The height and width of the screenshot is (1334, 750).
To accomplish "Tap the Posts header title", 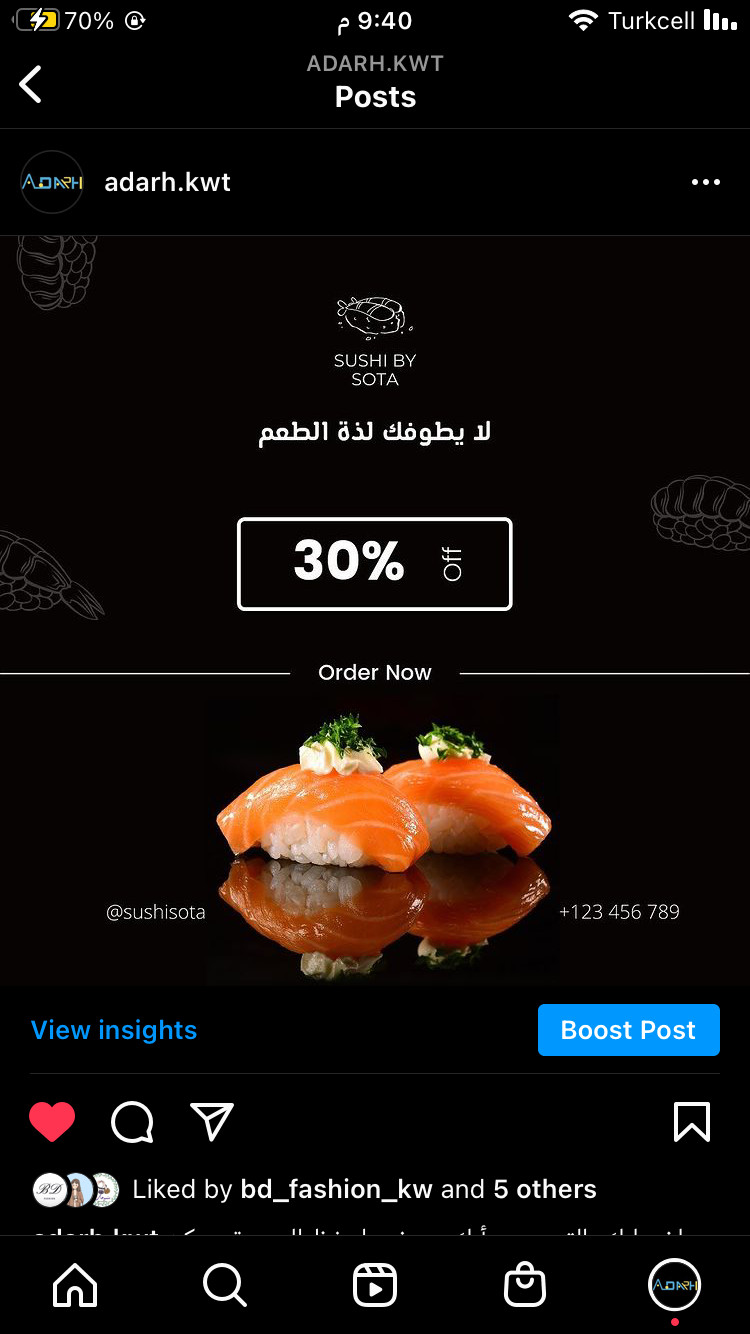I will point(375,97).
